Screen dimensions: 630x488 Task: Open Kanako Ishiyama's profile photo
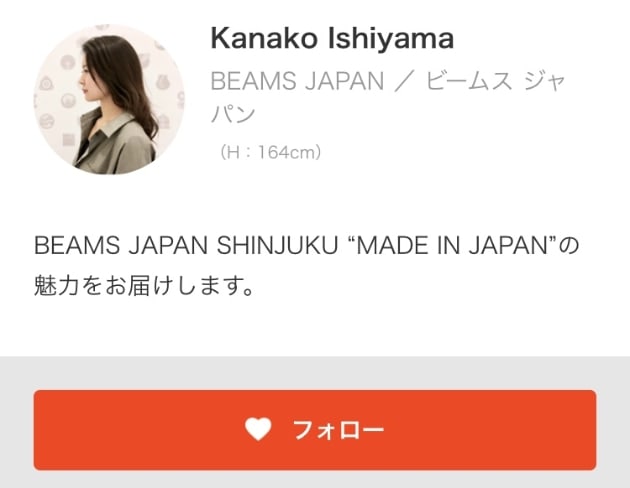109,99
